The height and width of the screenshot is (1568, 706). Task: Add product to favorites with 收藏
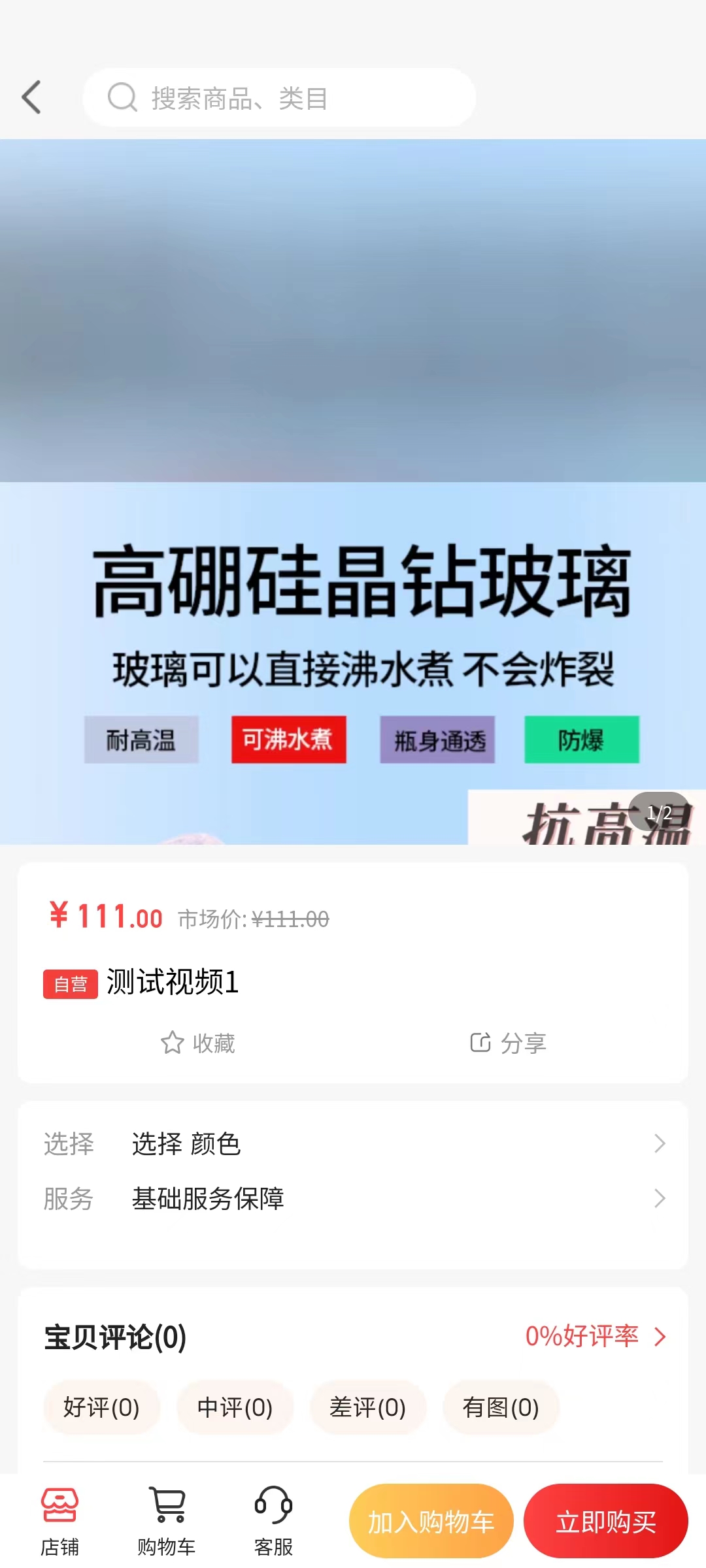point(198,1043)
